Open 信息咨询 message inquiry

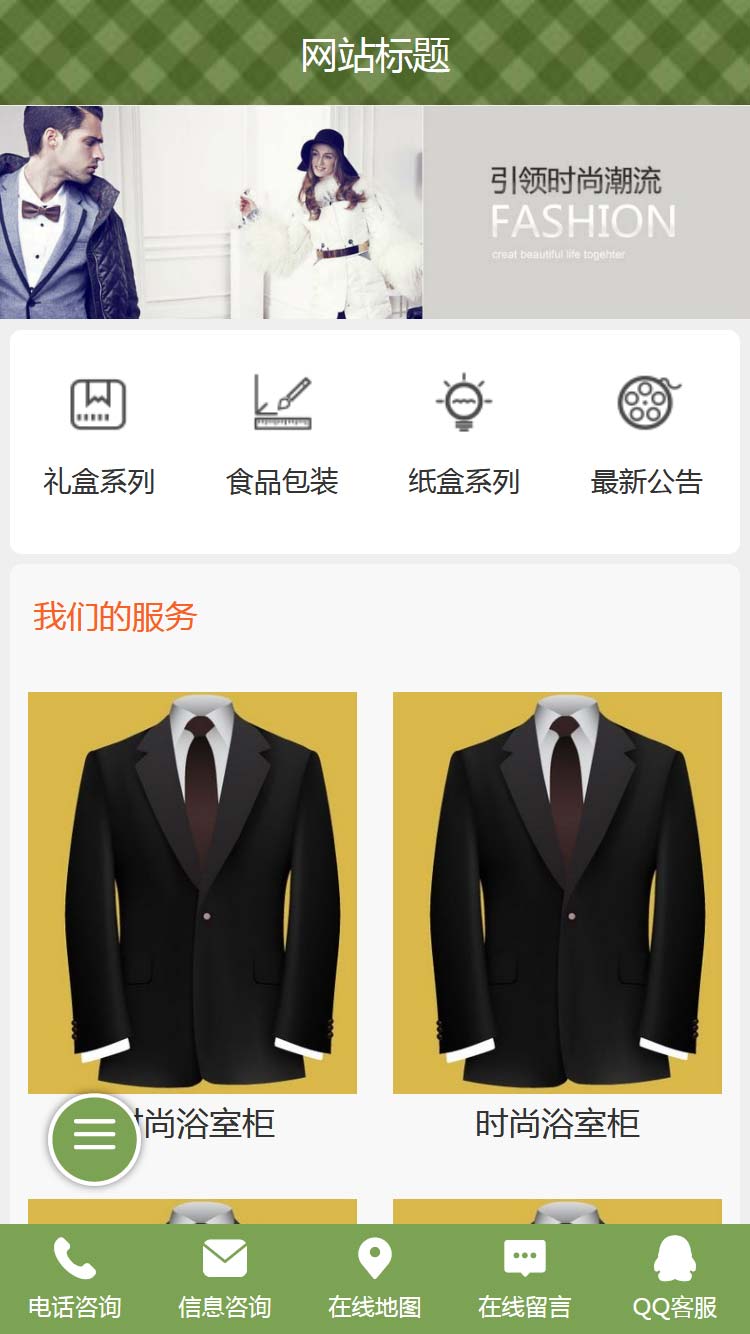coord(225,1278)
